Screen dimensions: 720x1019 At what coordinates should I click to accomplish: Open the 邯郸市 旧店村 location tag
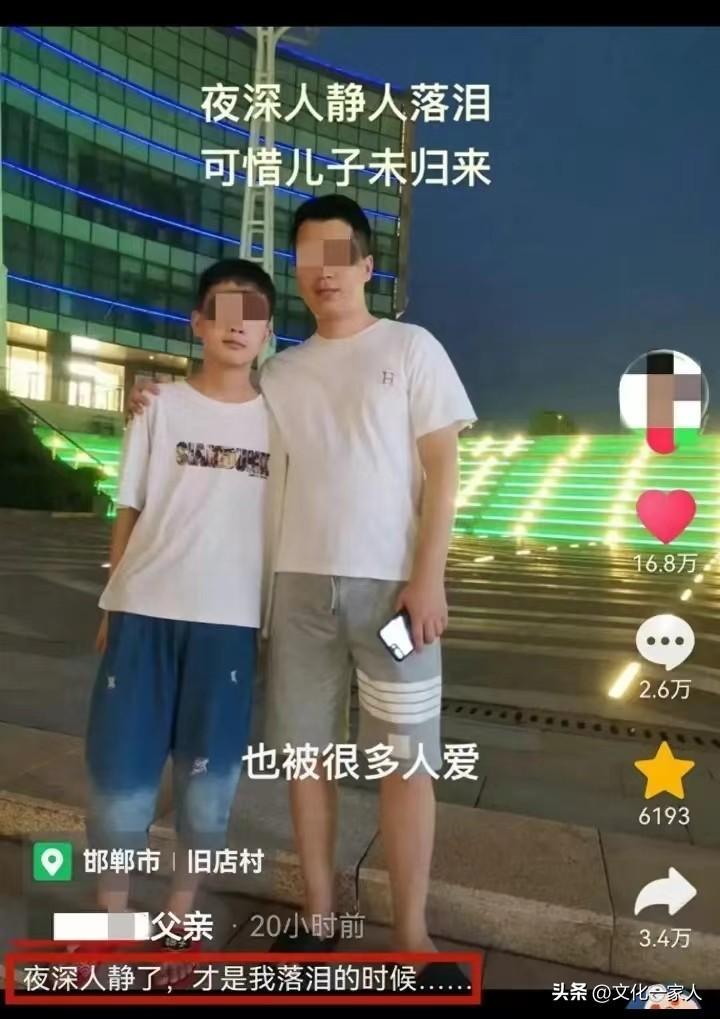[148, 861]
